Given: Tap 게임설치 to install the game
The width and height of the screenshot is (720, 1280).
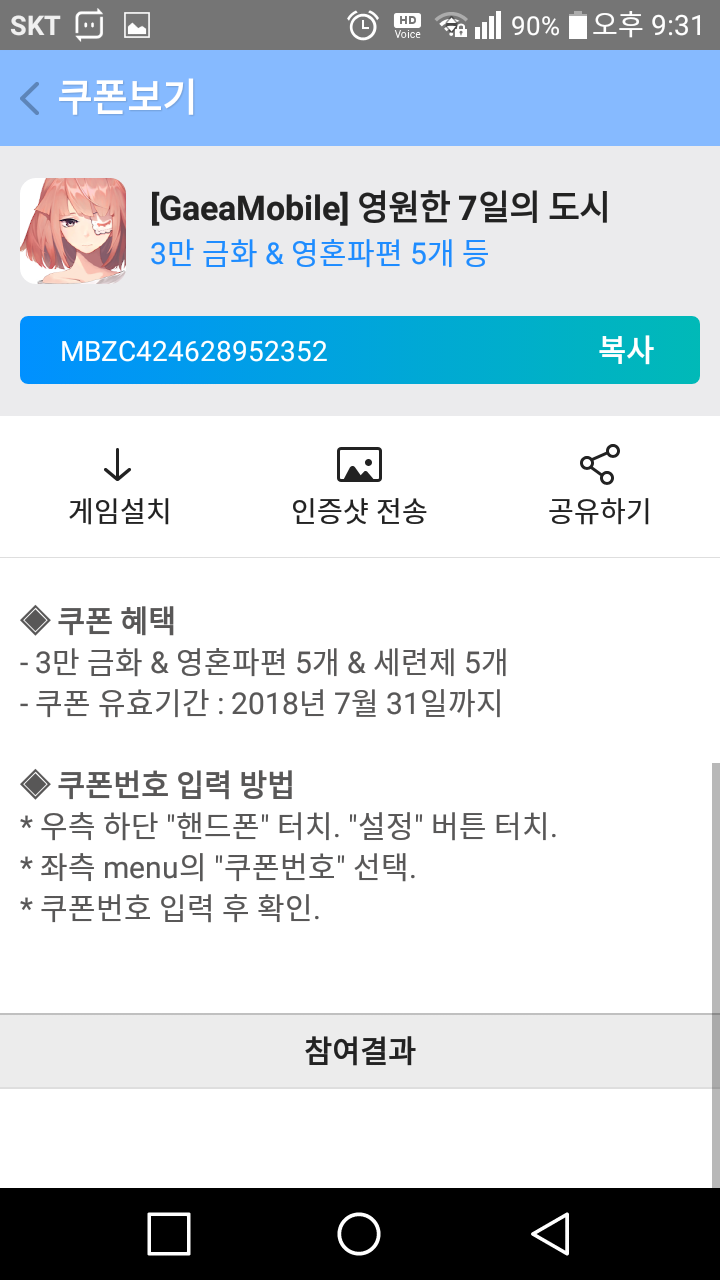Looking at the screenshot, I should (119, 485).
